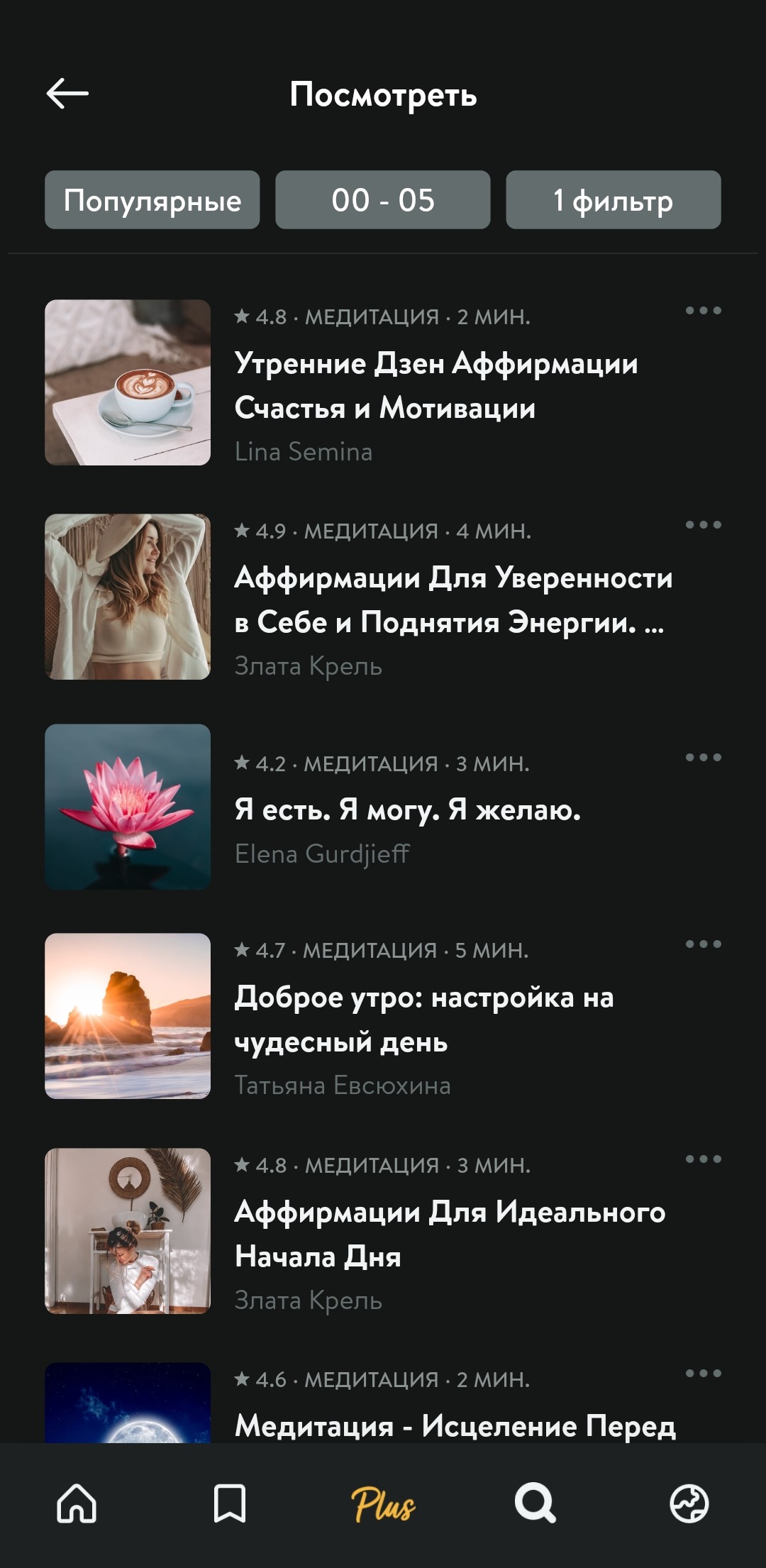
Task: Open the Plus subscription tab
Action: tap(383, 1505)
